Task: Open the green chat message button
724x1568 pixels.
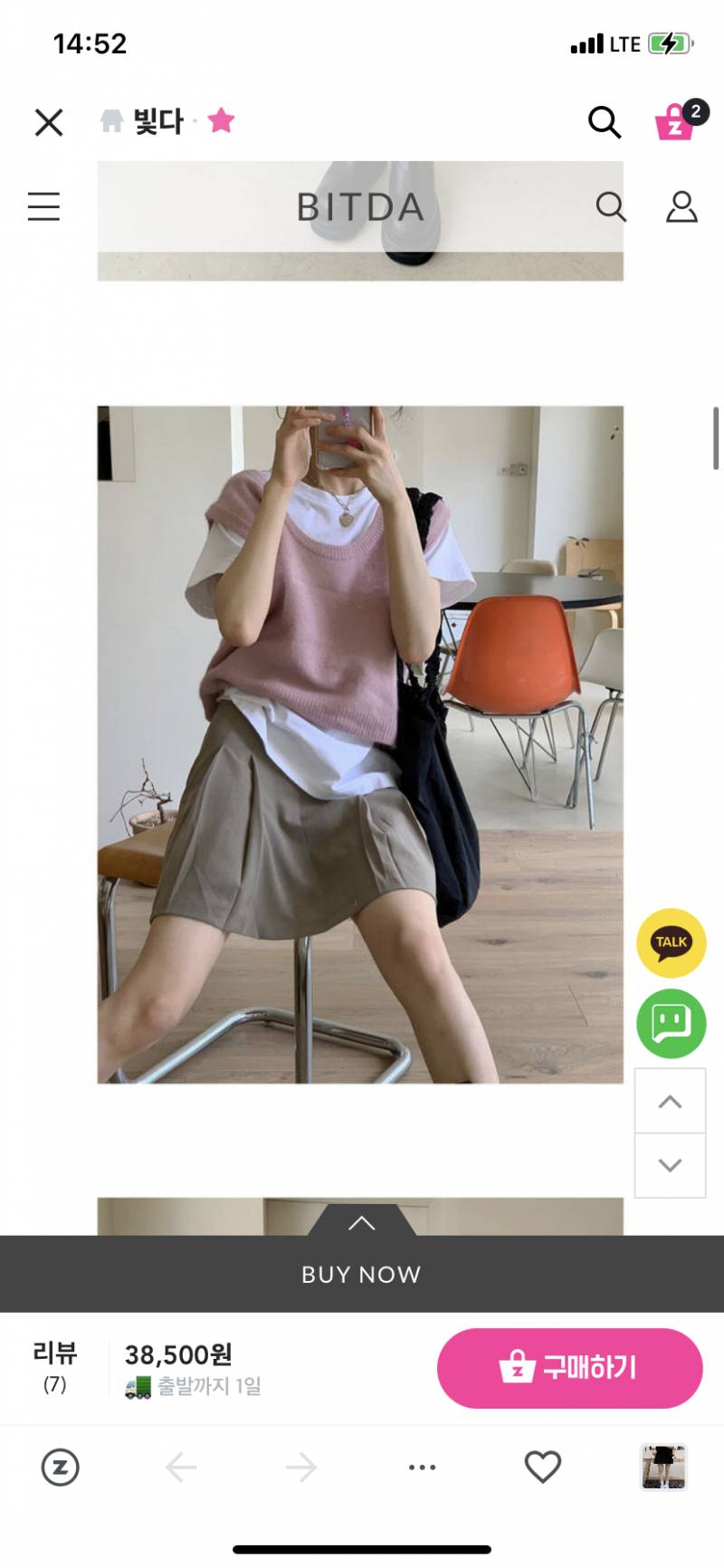Action: pyautogui.click(x=671, y=1023)
